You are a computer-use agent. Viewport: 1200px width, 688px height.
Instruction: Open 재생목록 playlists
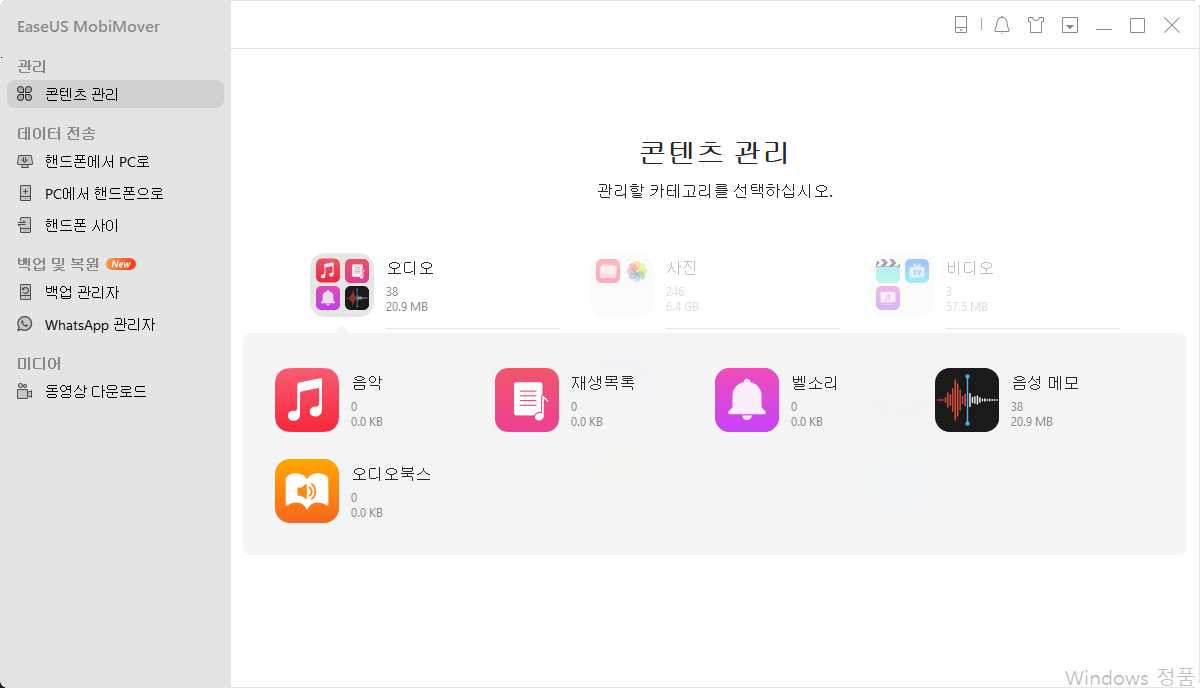point(527,400)
